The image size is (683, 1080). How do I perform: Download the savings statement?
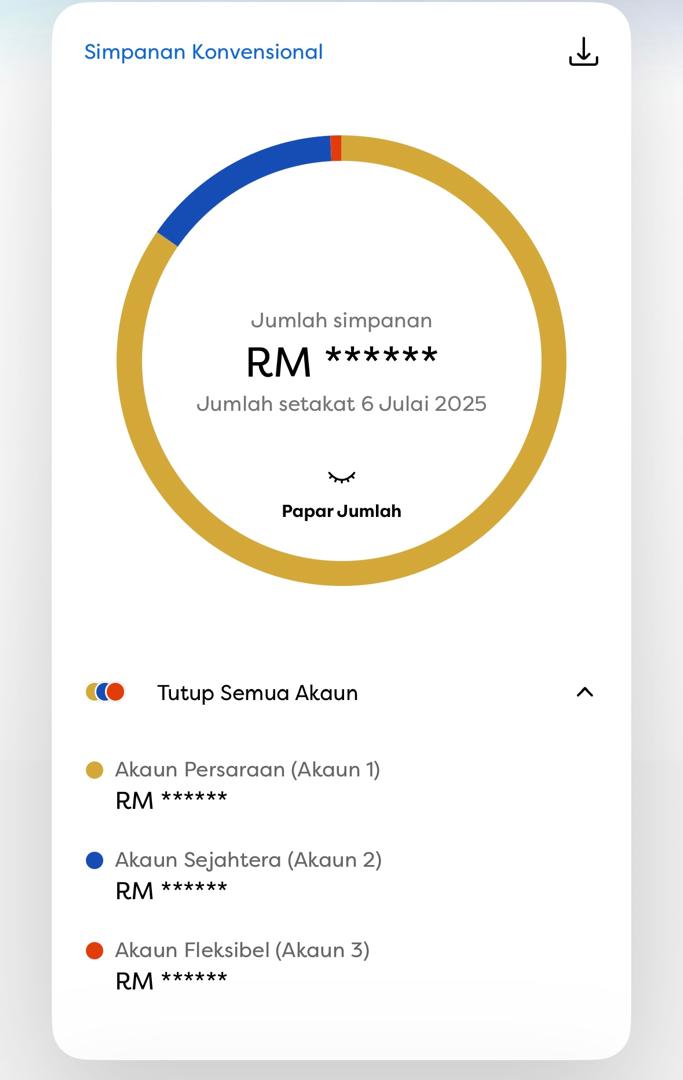pyautogui.click(x=583, y=52)
